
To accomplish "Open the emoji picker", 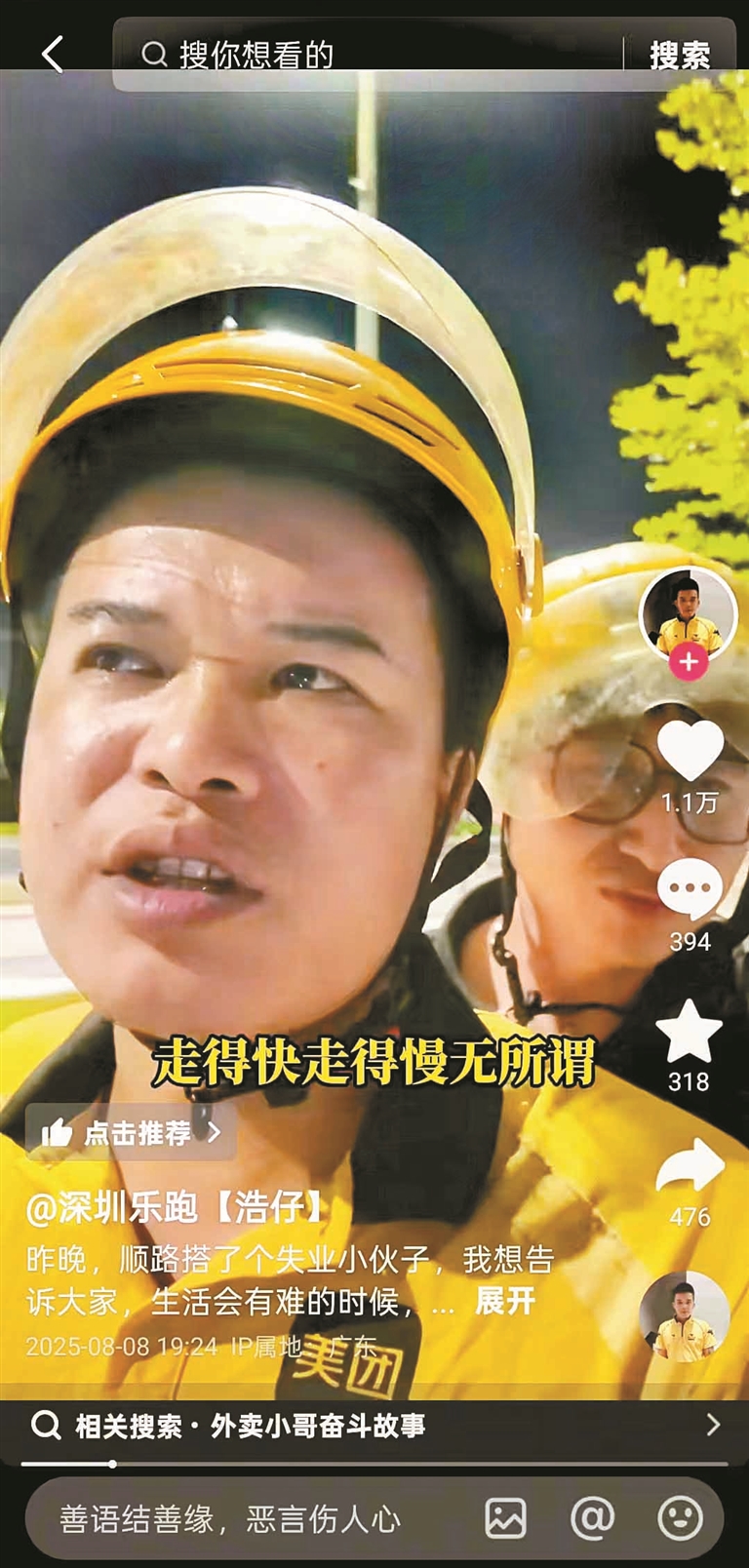I will pos(680,1518).
